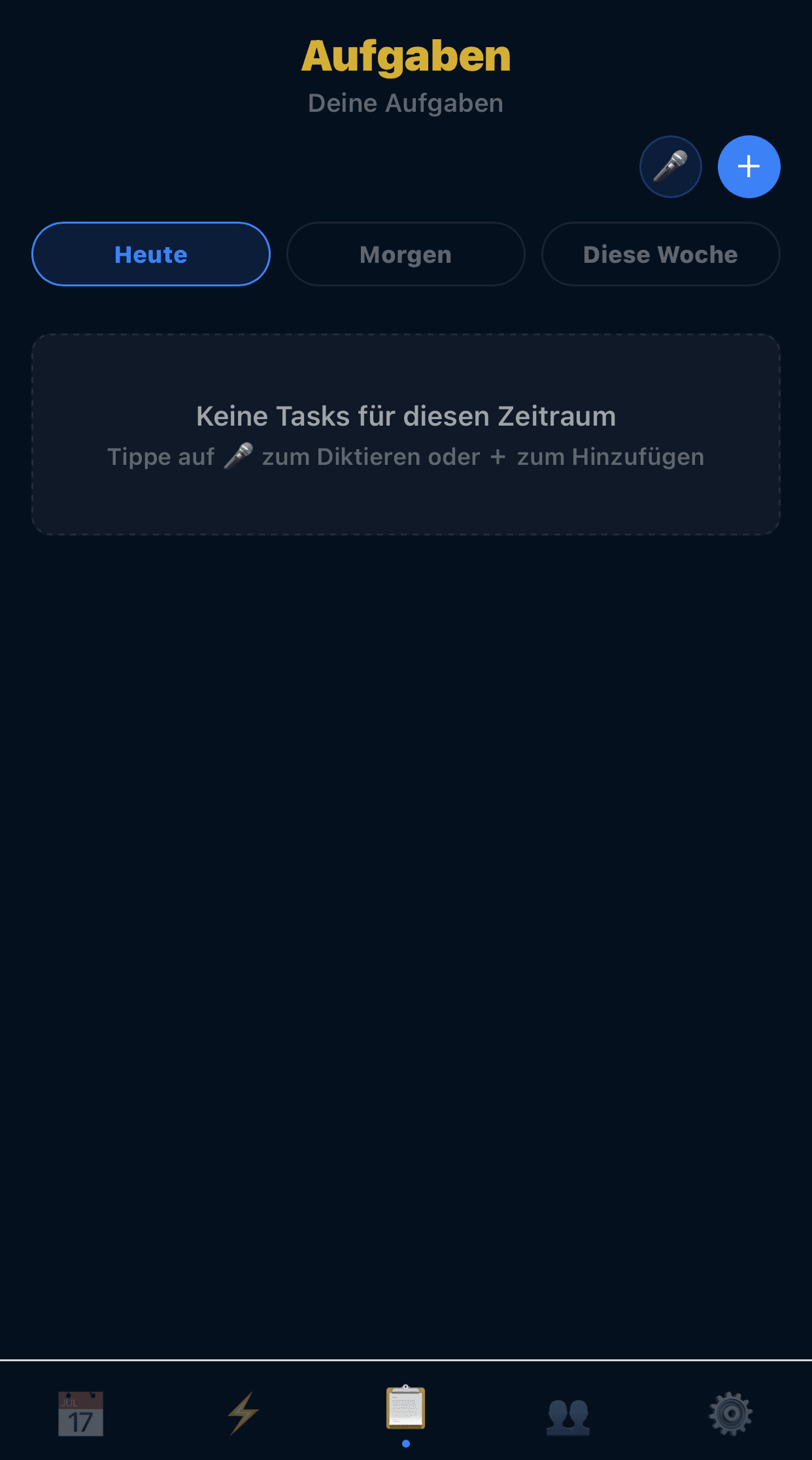Open the calendar tab in bottom navigation
This screenshot has width=812, height=1460.
(80, 1414)
